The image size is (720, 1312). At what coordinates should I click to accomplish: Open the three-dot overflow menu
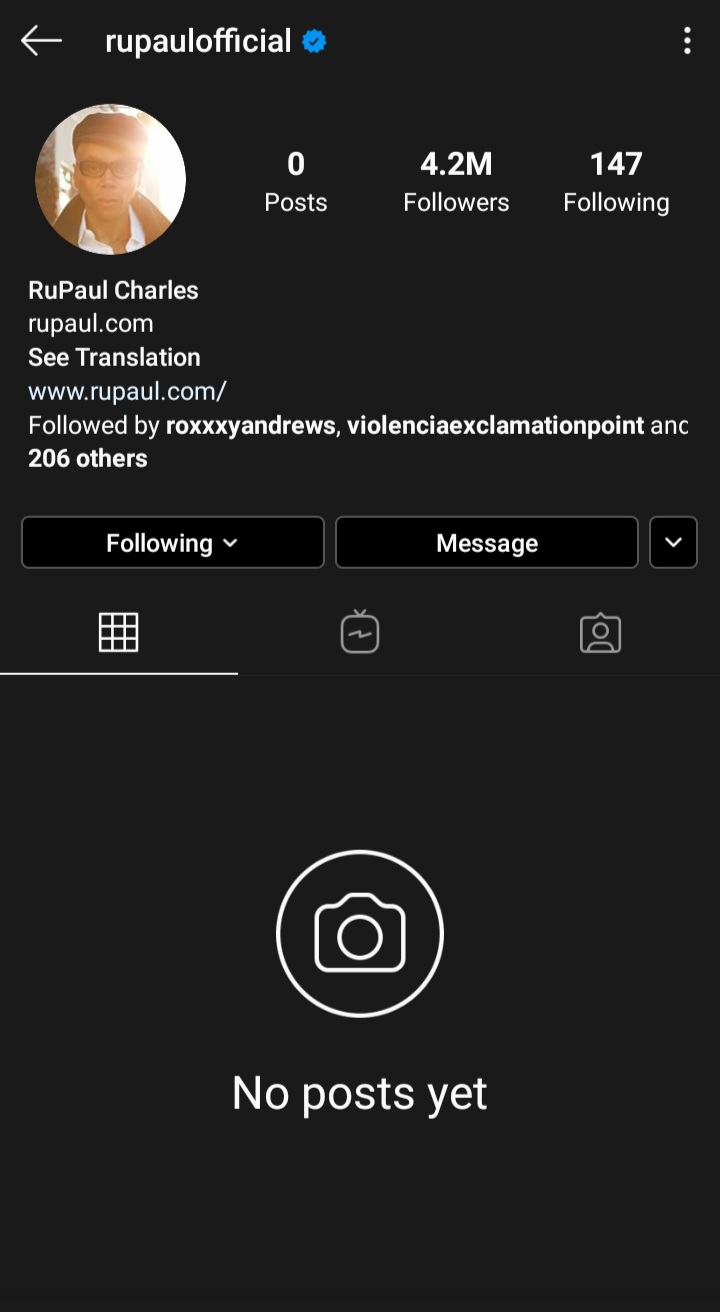[x=687, y=41]
